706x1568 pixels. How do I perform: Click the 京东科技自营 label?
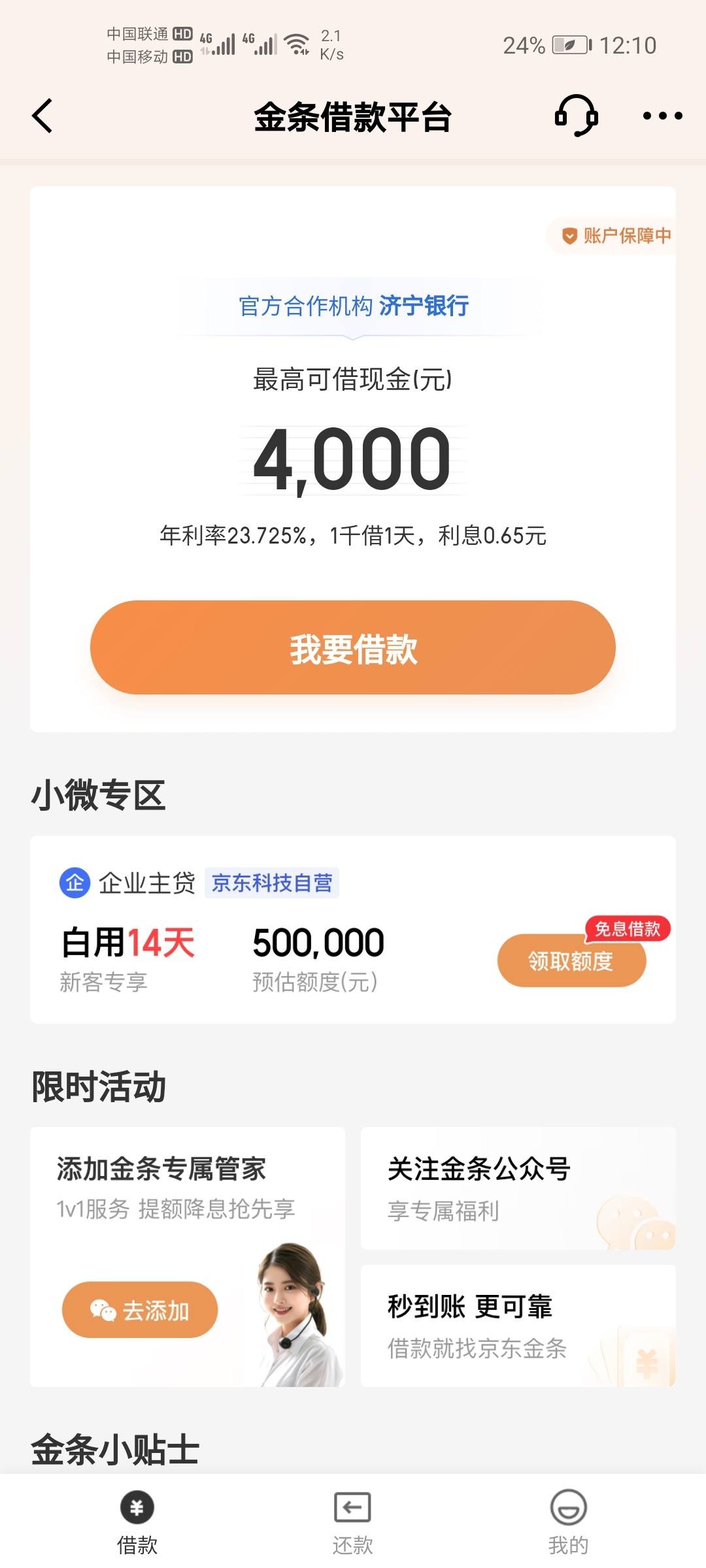(271, 883)
